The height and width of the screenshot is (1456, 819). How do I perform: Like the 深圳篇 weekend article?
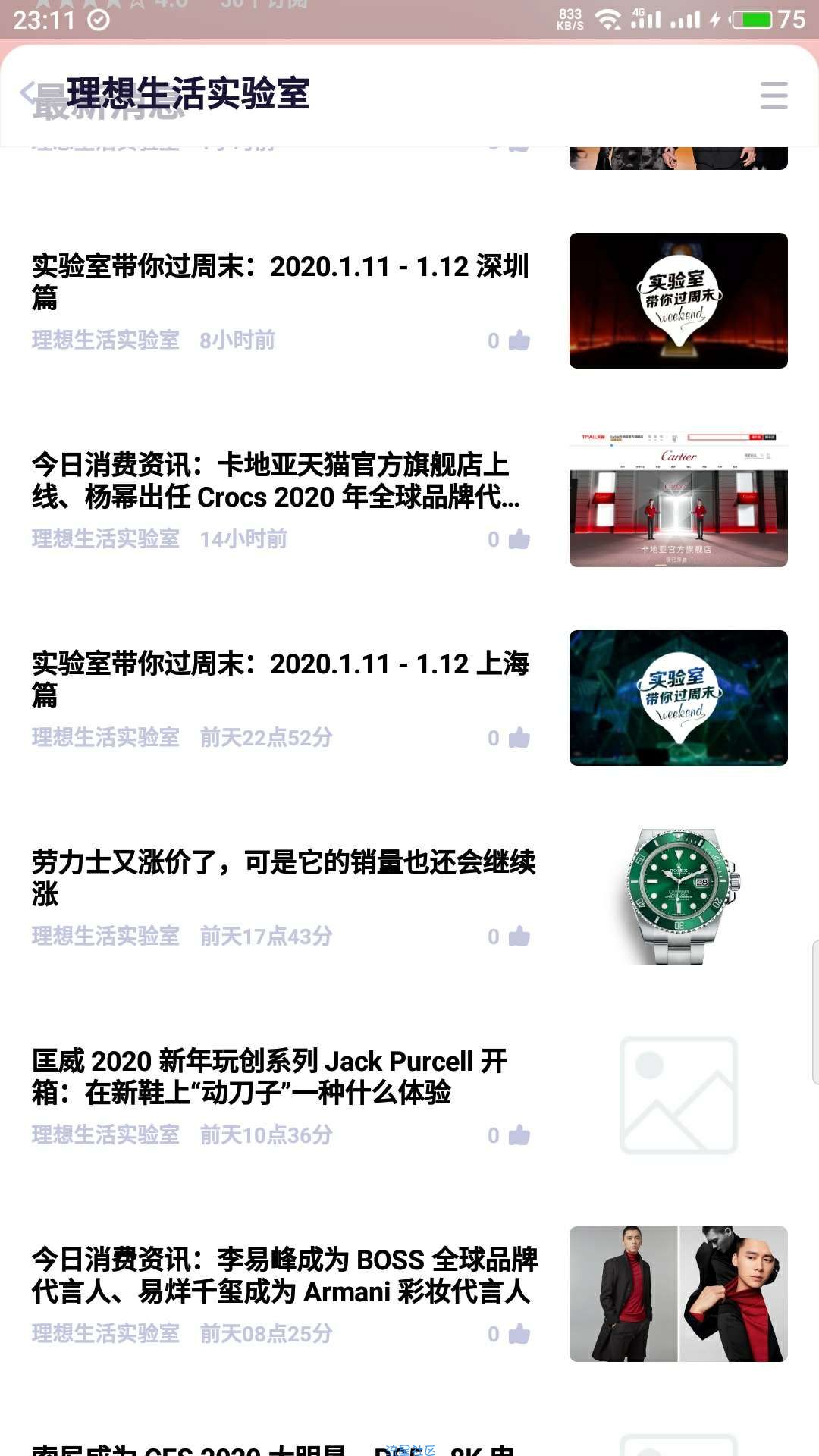pyautogui.click(x=519, y=340)
